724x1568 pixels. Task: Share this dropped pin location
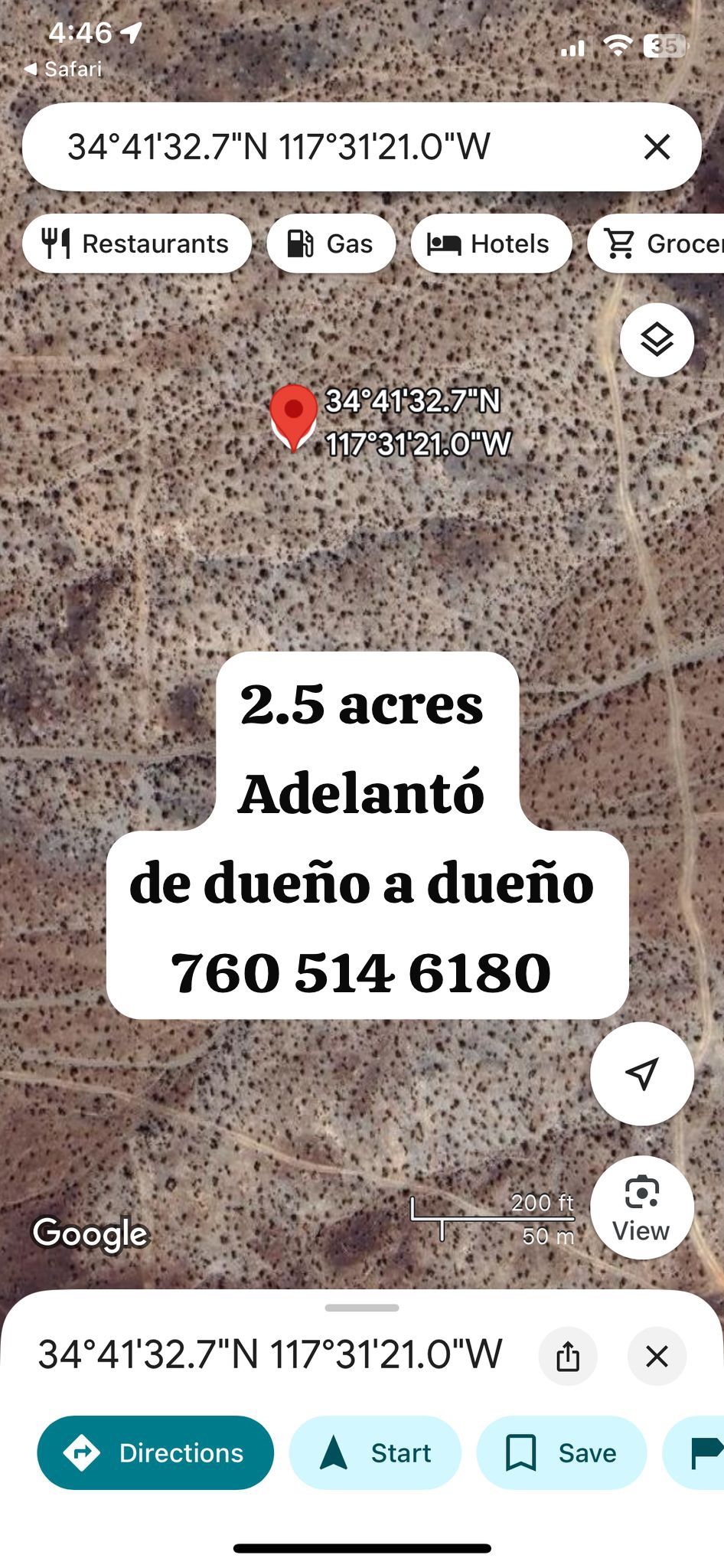[x=568, y=1357]
